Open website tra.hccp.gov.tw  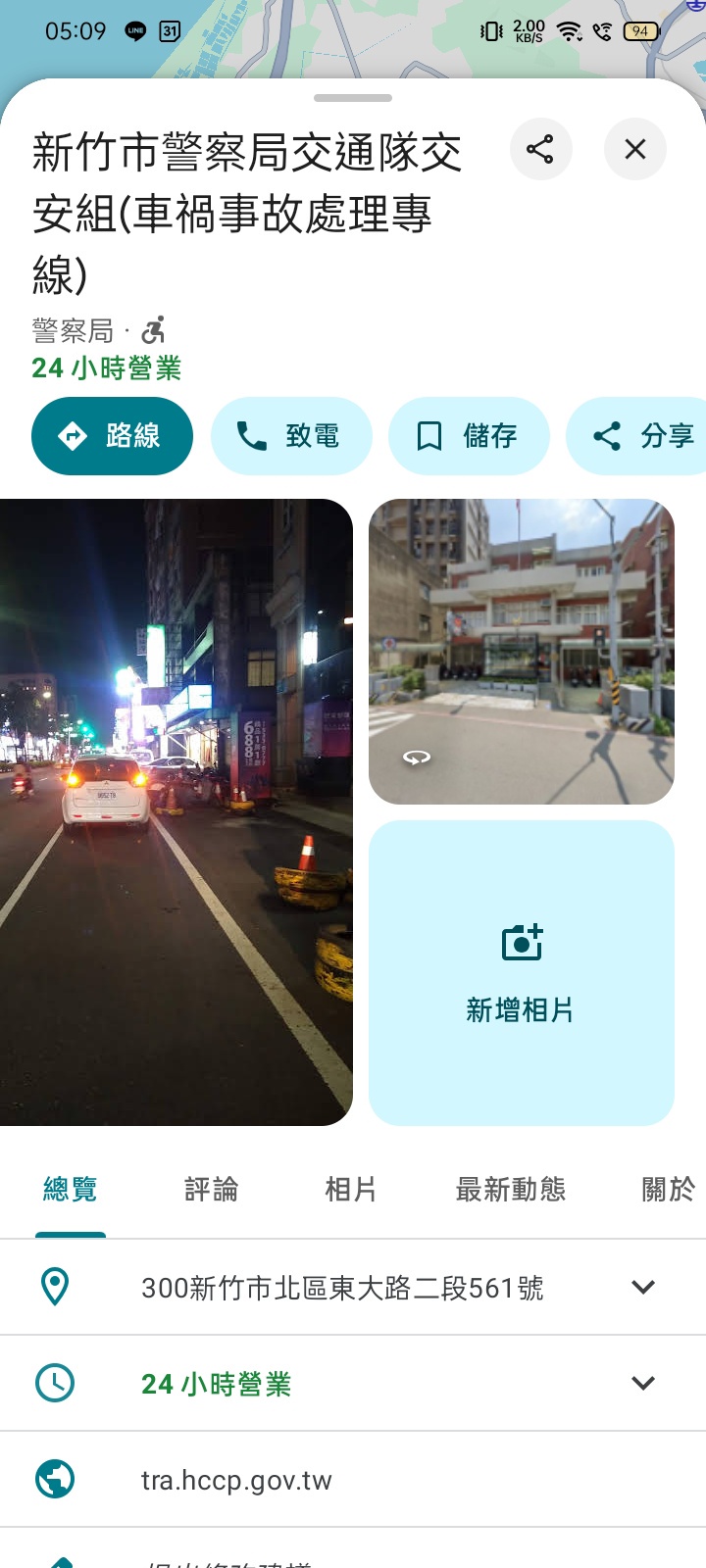tap(236, 1480)
